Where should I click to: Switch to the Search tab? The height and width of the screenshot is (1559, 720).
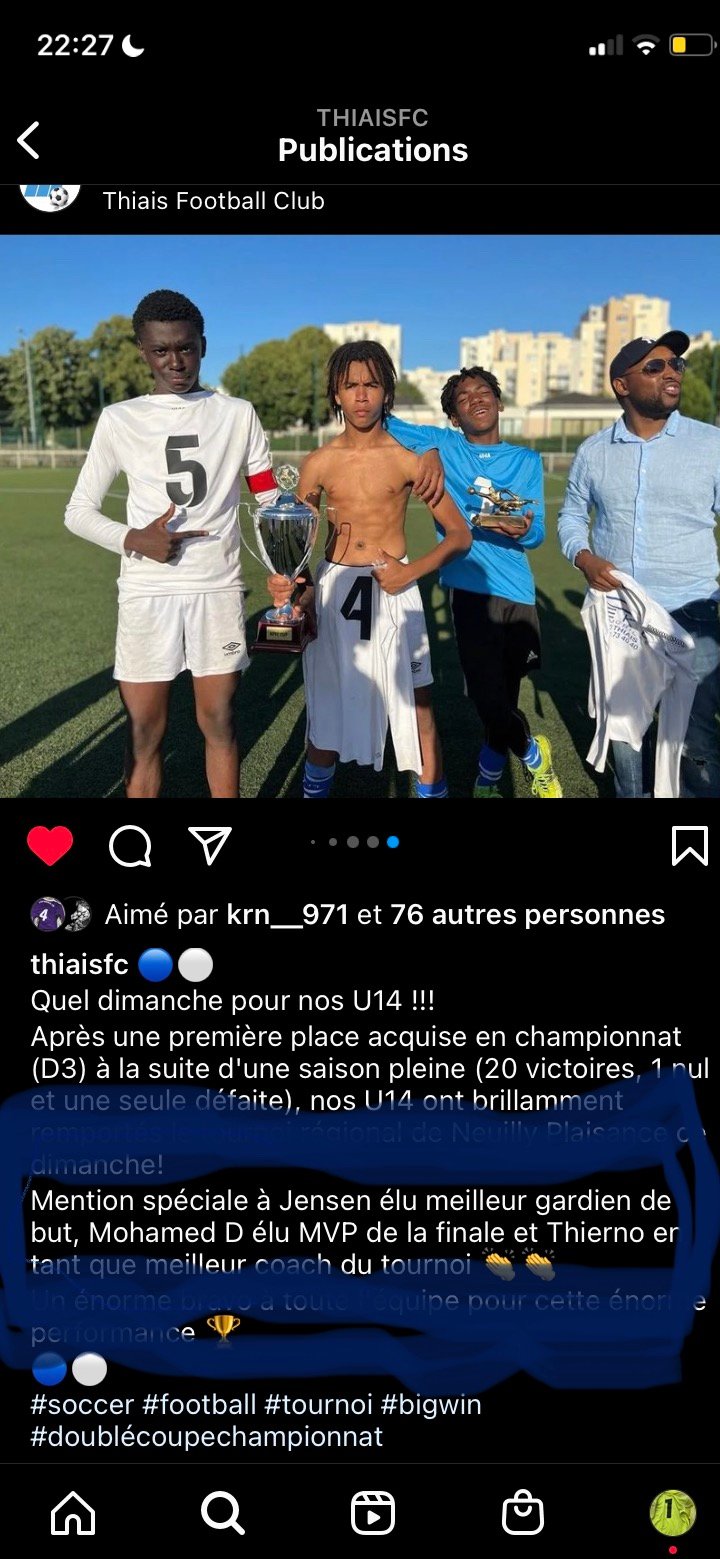coord(222,1513)
